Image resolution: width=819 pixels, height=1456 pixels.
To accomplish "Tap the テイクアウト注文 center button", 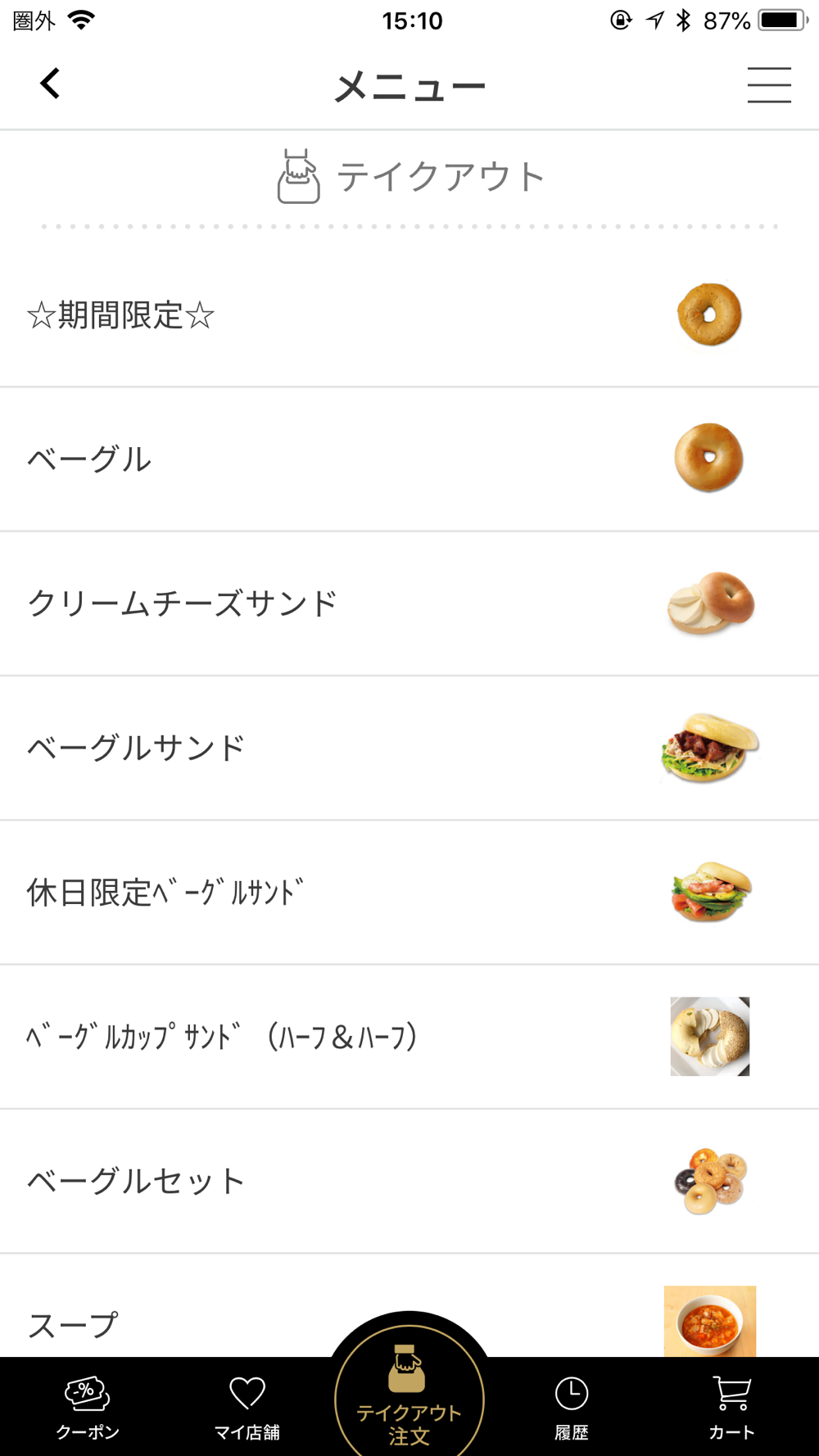I will 409,1392.
